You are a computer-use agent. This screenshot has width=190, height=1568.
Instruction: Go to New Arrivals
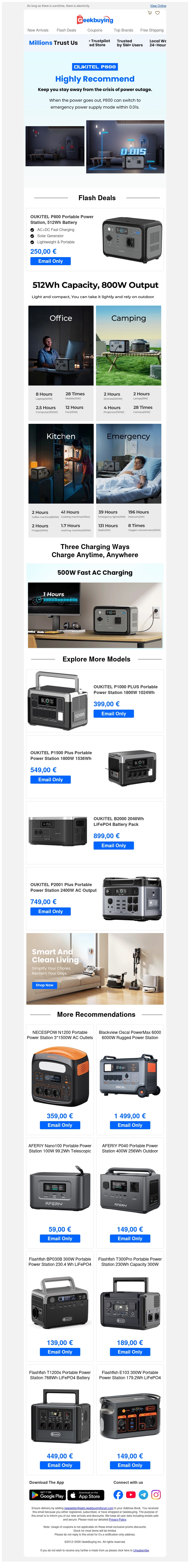(x=38, y=30)
